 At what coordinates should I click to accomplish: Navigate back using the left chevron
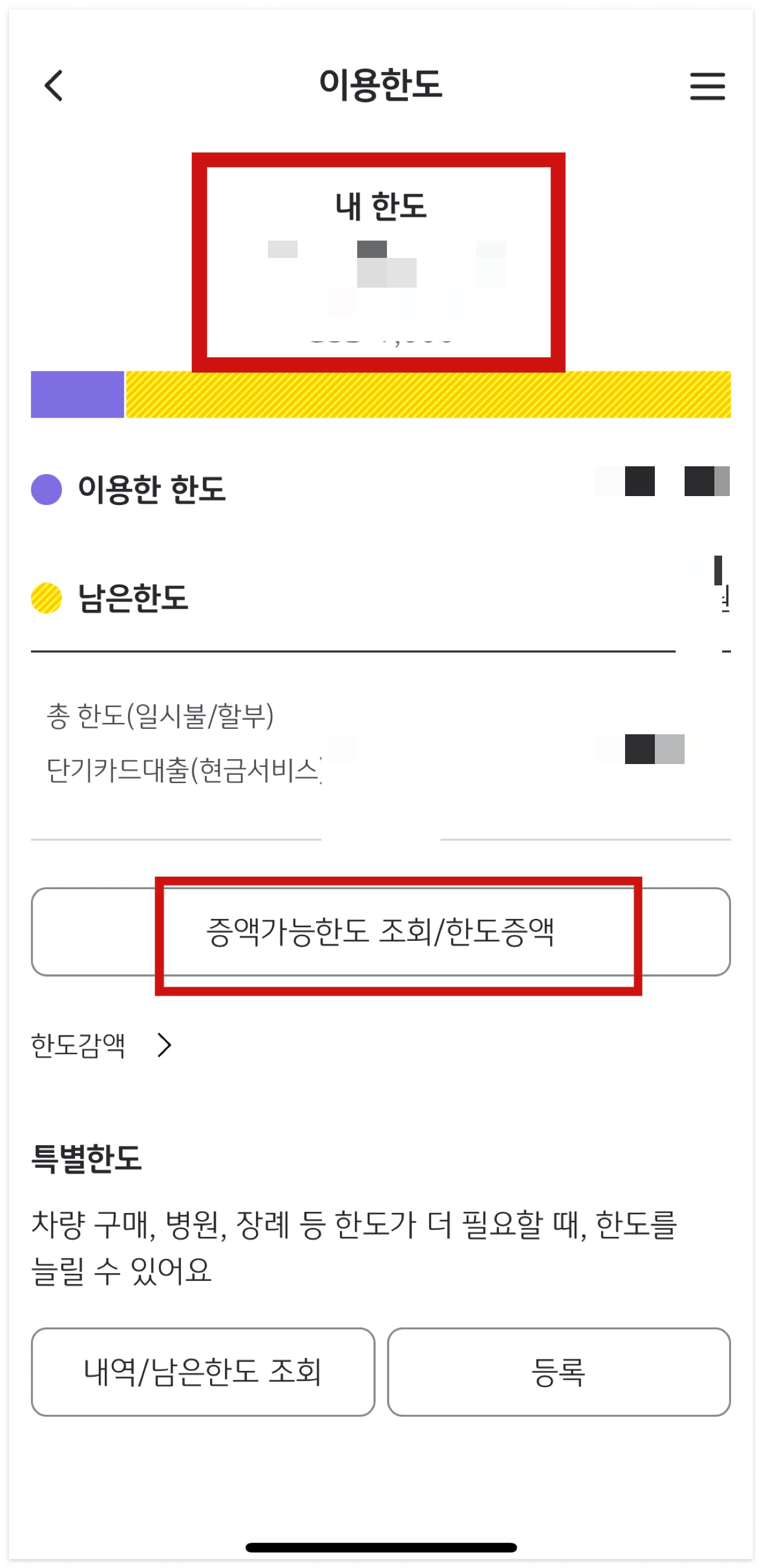pyautogui.click(x=54, y=86)
